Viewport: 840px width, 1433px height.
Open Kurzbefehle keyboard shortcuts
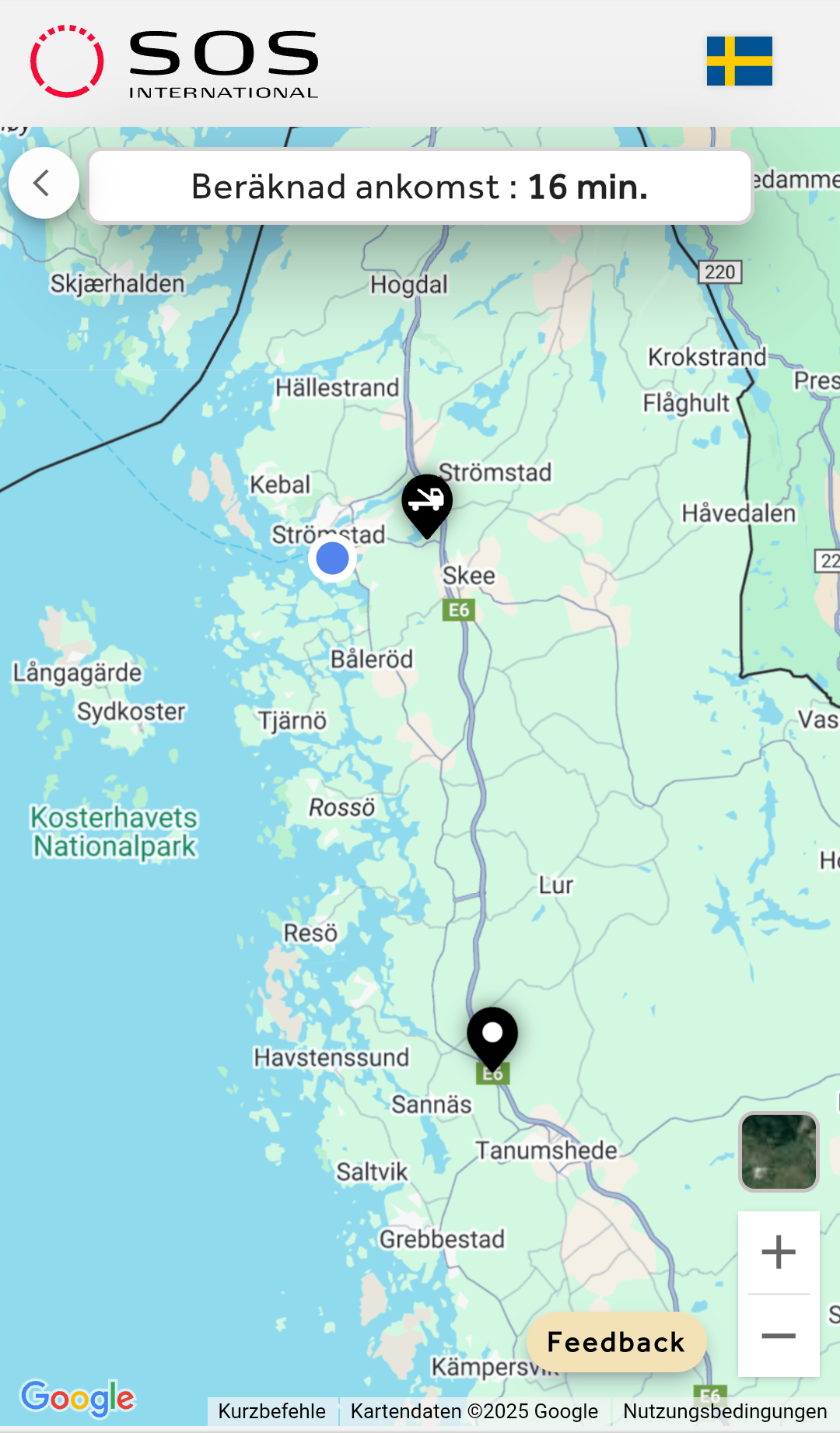tap(272, 1411)
